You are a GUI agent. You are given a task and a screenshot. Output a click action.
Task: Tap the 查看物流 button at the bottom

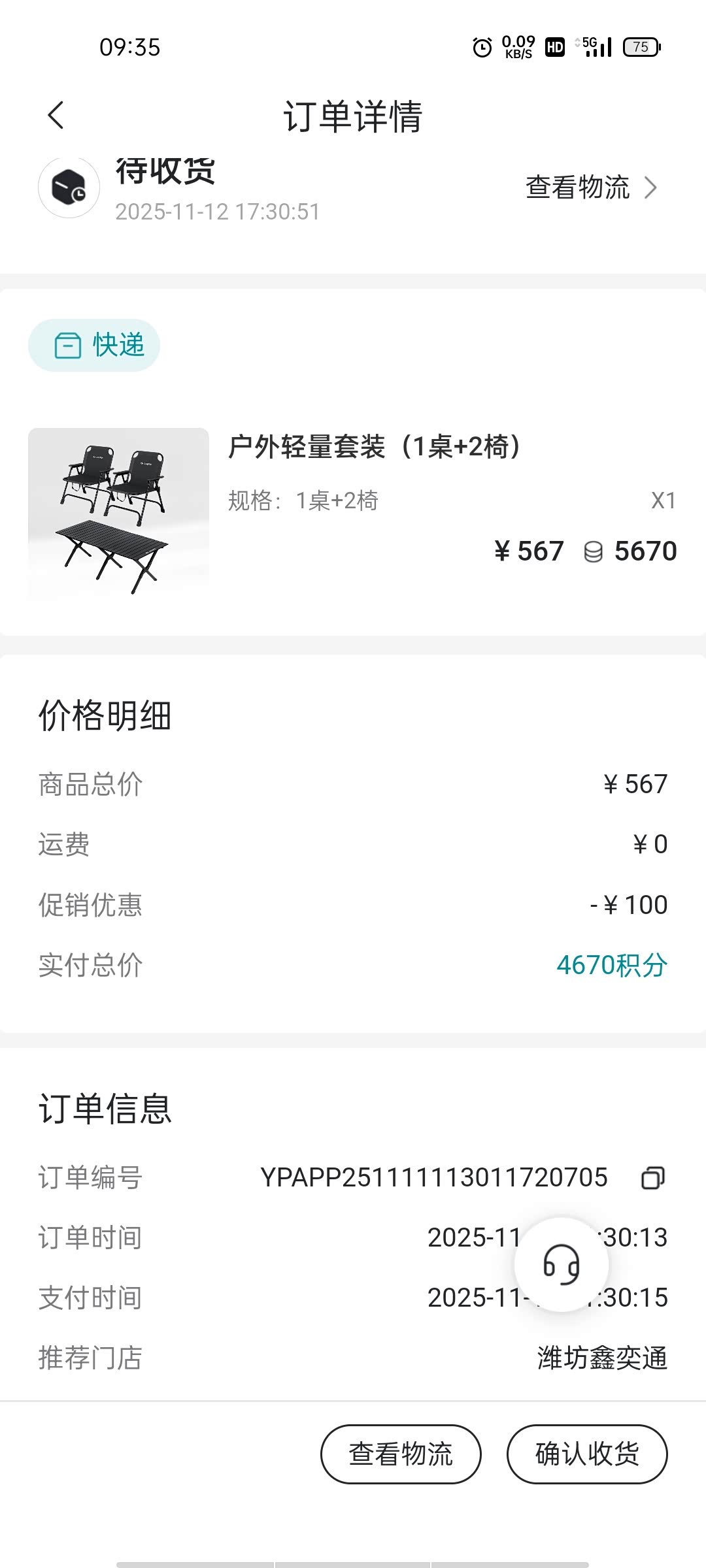click(x=401, y=1454)
